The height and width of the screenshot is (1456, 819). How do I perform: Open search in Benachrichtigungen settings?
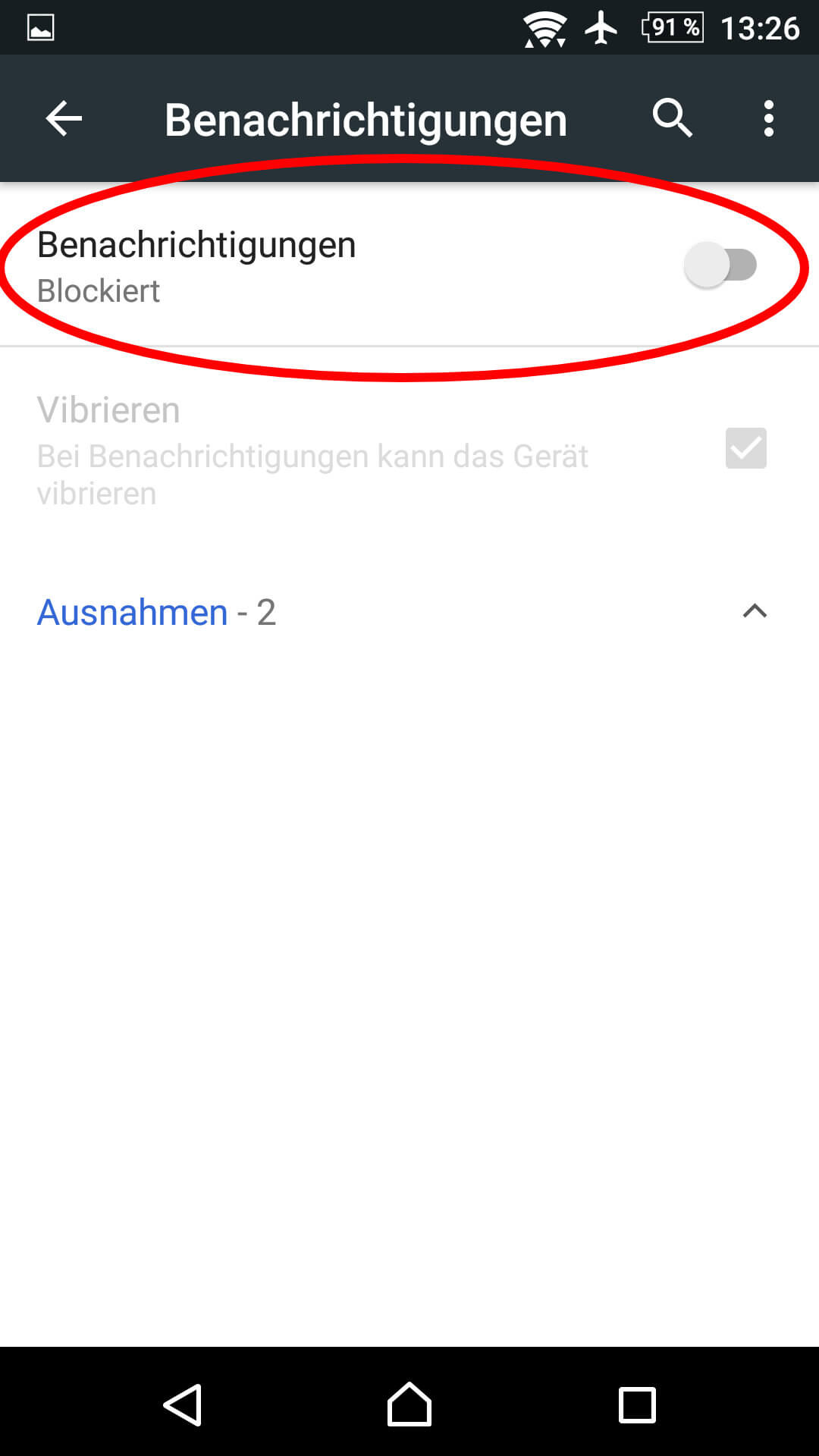[x=672, y=118]
